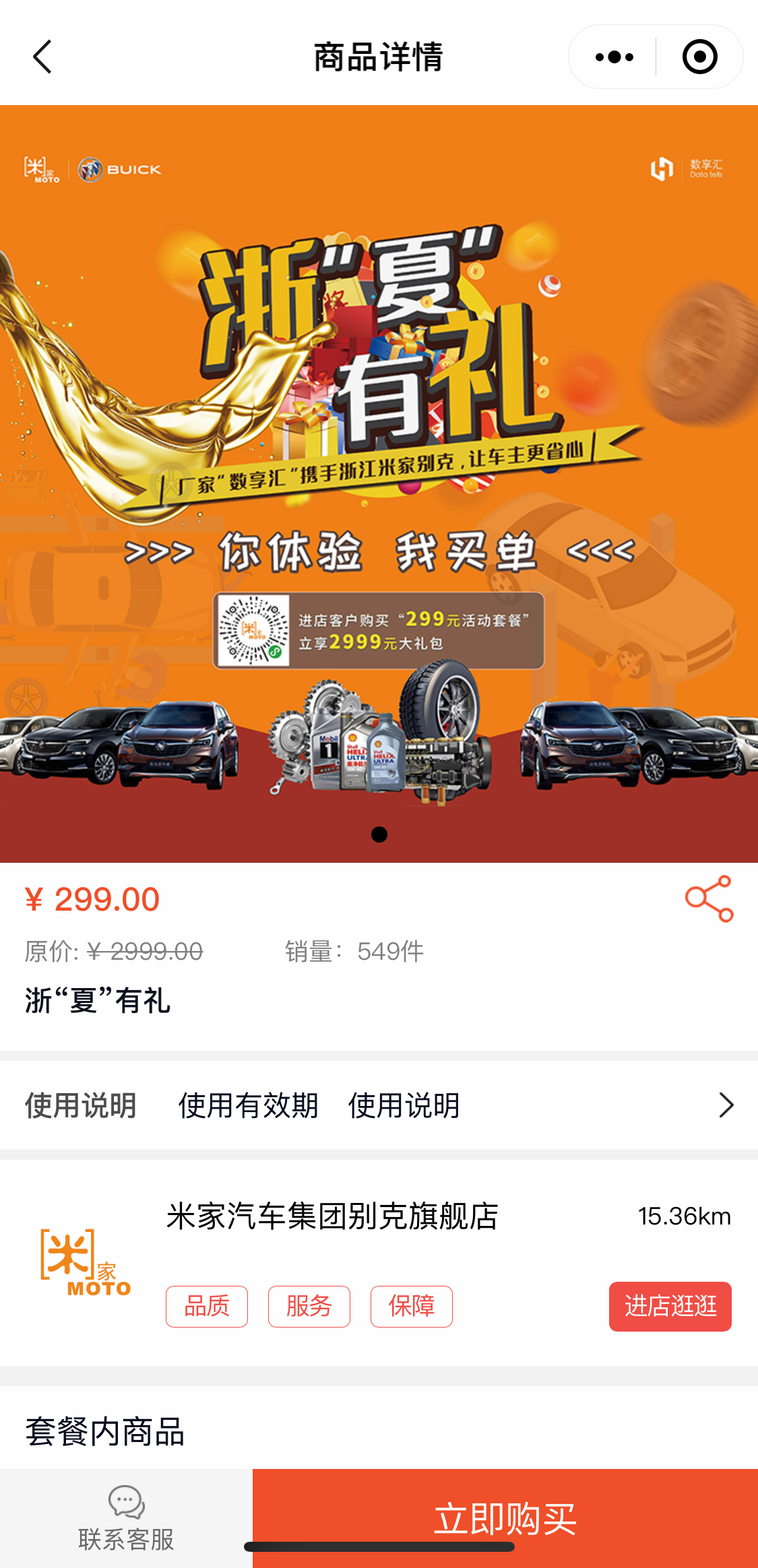Share this product

(709, 899)
